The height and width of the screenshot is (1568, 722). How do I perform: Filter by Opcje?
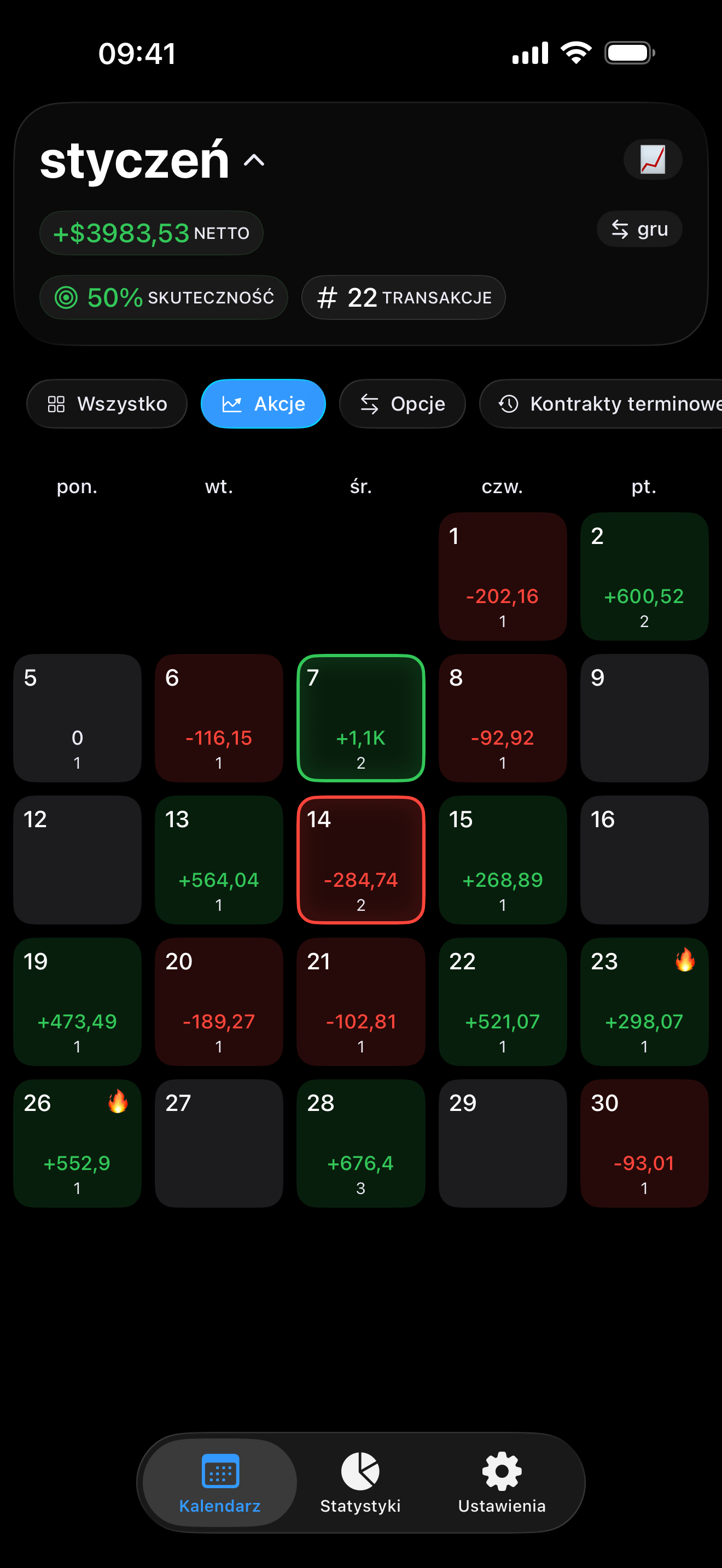403,404
